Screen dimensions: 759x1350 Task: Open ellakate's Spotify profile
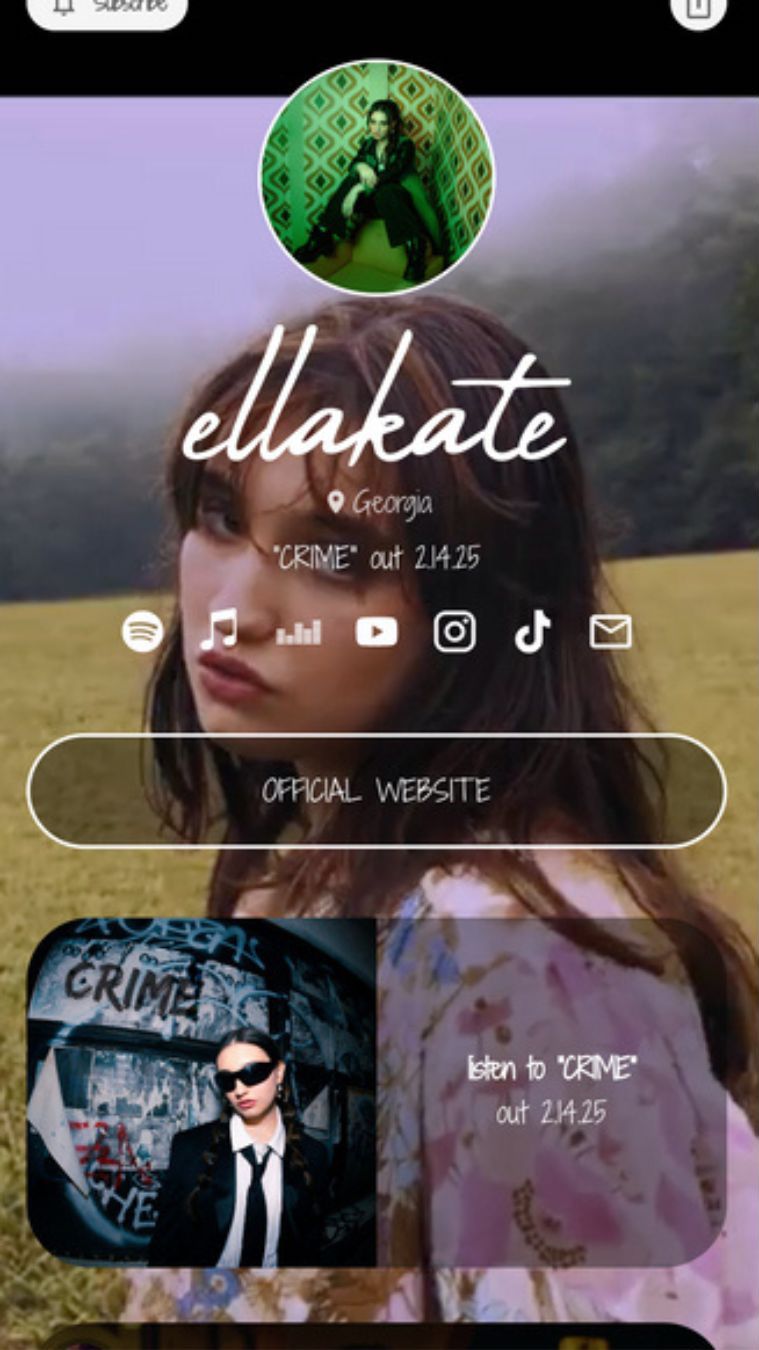[143, 632]
